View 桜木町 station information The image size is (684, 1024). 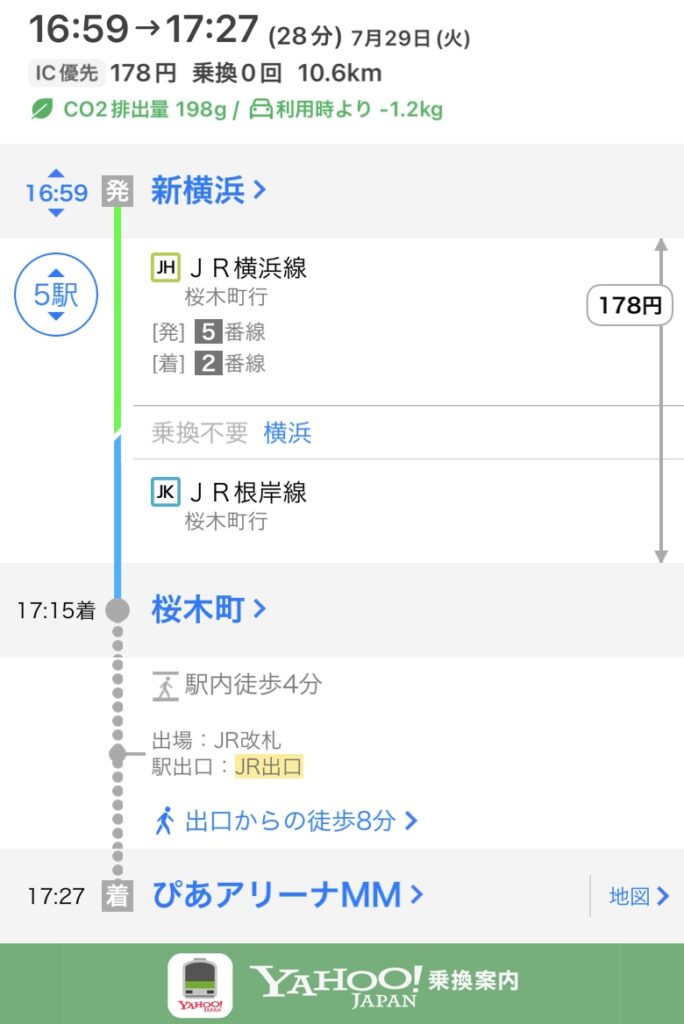pos(208,609)
